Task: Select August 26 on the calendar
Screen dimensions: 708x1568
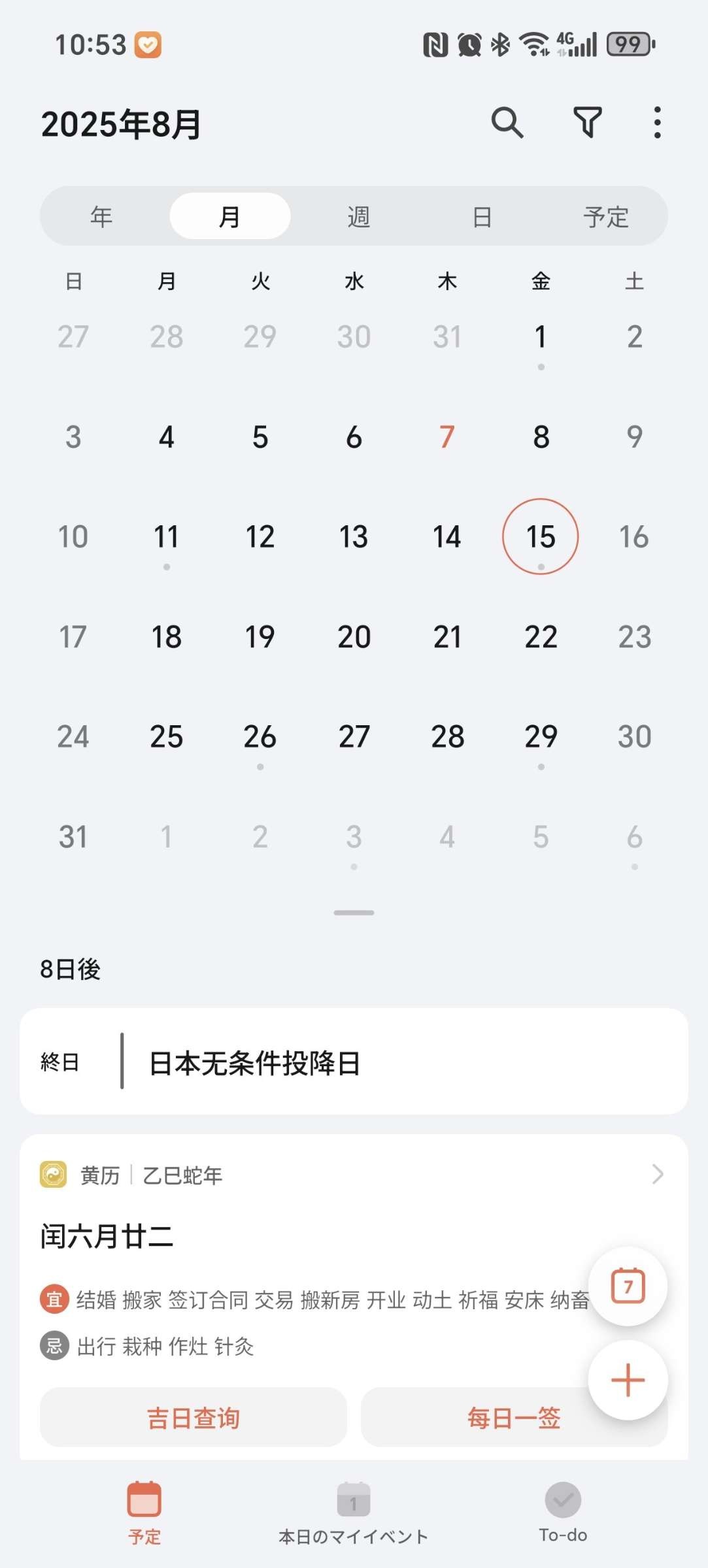Action: (260, 737)
